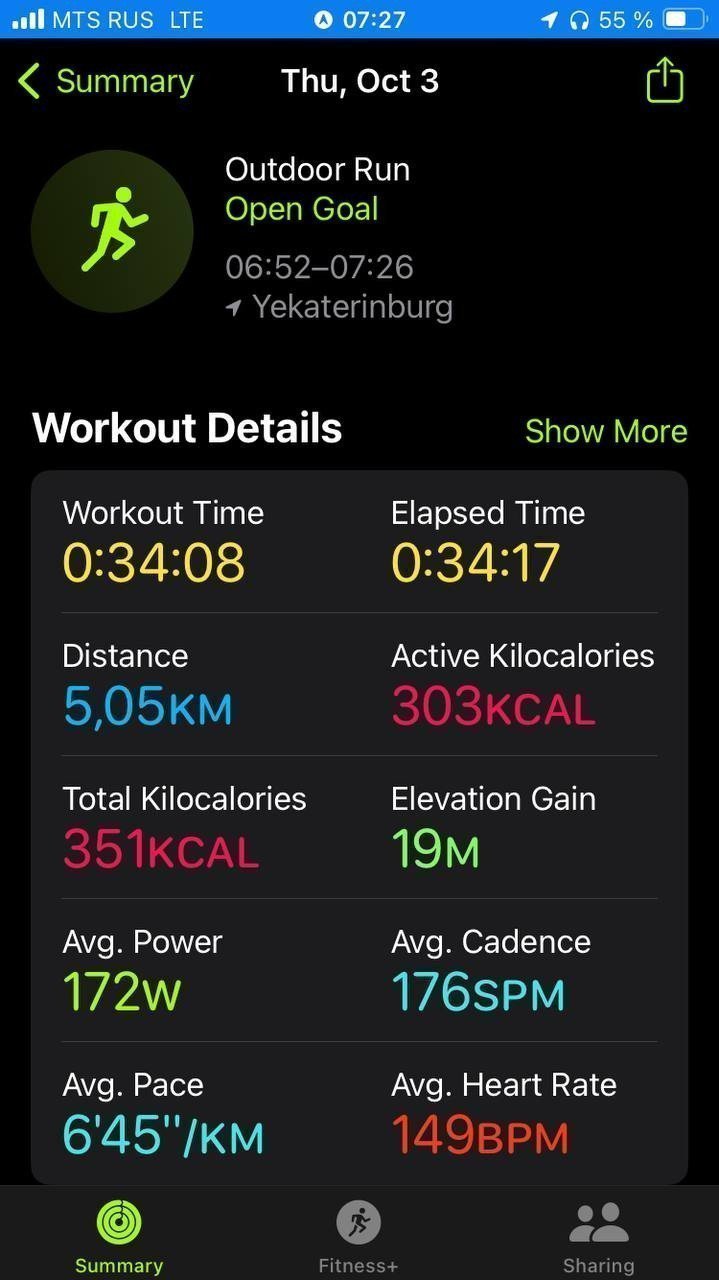Viewport: 719px width, 1280px height.
Task: Open the Sharing tab
Action: point(598,1238)
